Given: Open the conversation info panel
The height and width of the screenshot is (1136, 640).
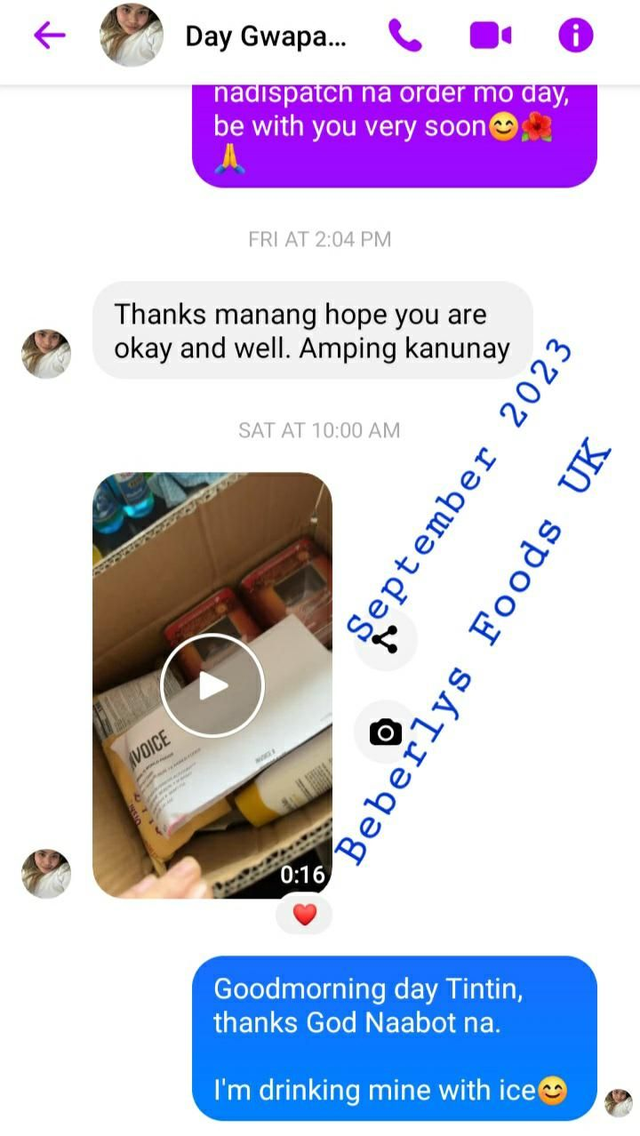Looking at the screenshot, I should click(575, 37).
